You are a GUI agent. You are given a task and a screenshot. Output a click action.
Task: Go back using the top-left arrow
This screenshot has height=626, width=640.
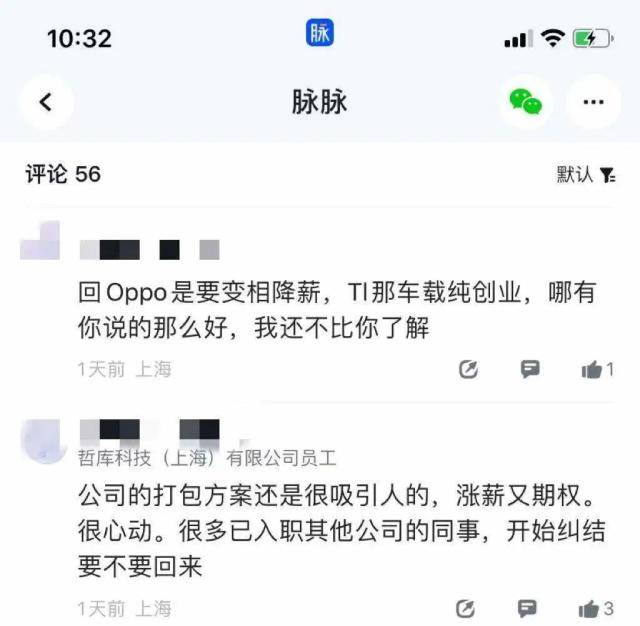point(45,102)
